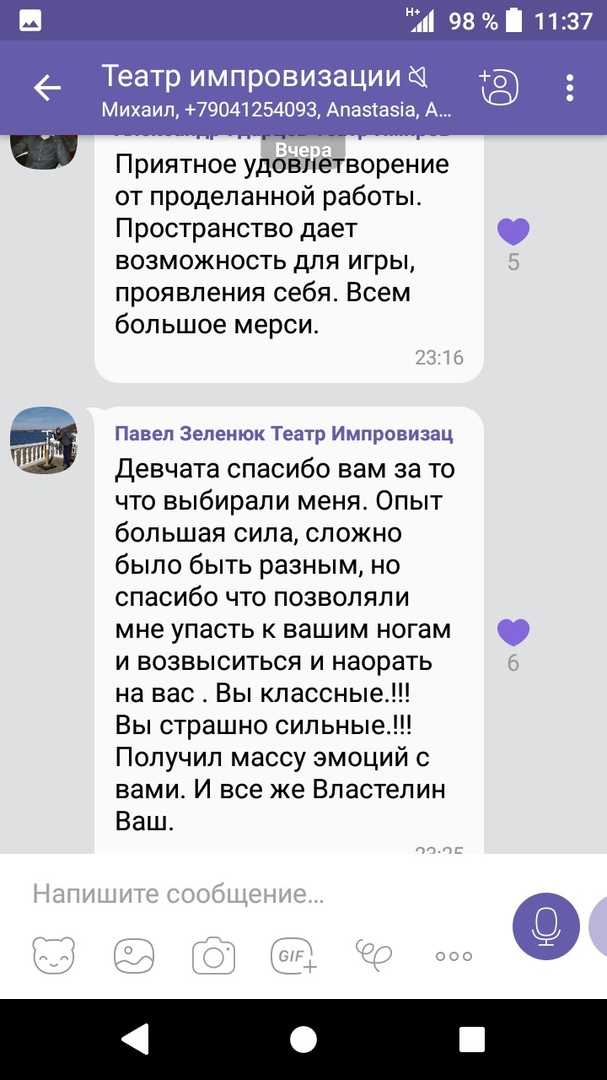Open Павел Зеленюк's avatar photo

coord(43,440)
